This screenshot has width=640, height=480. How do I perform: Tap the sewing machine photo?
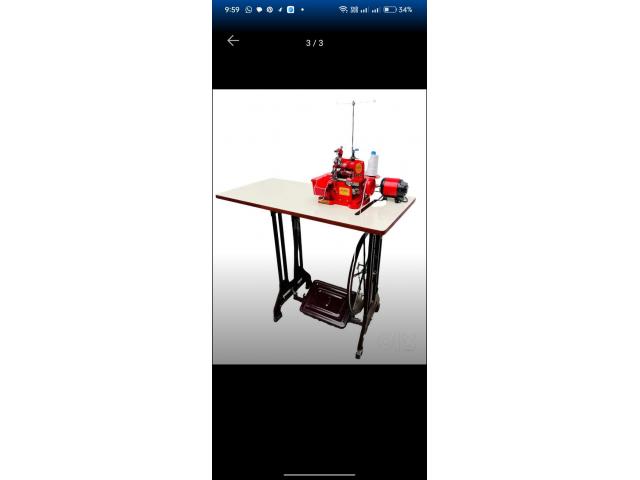(x=319, y=227)
